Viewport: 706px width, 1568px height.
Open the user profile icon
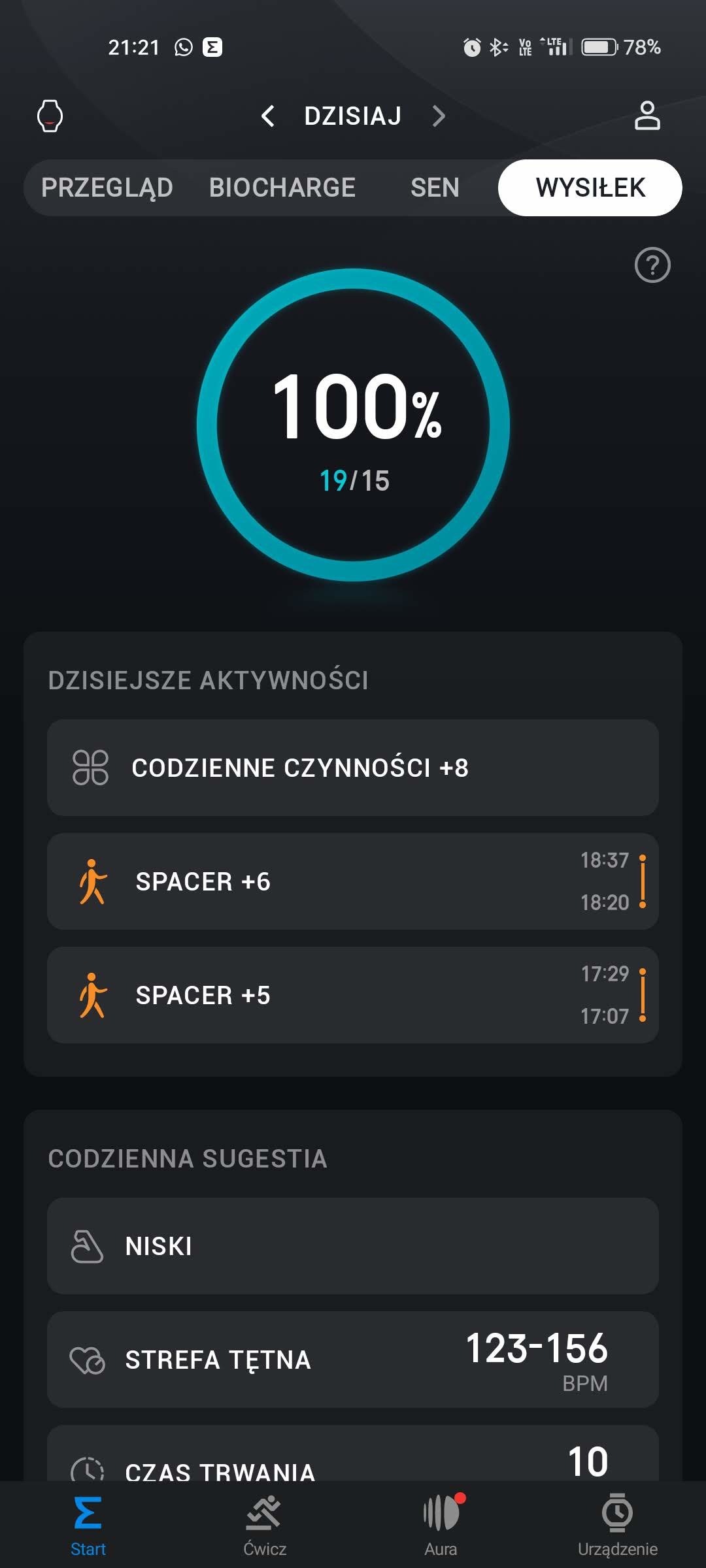(x=647, y=116)
